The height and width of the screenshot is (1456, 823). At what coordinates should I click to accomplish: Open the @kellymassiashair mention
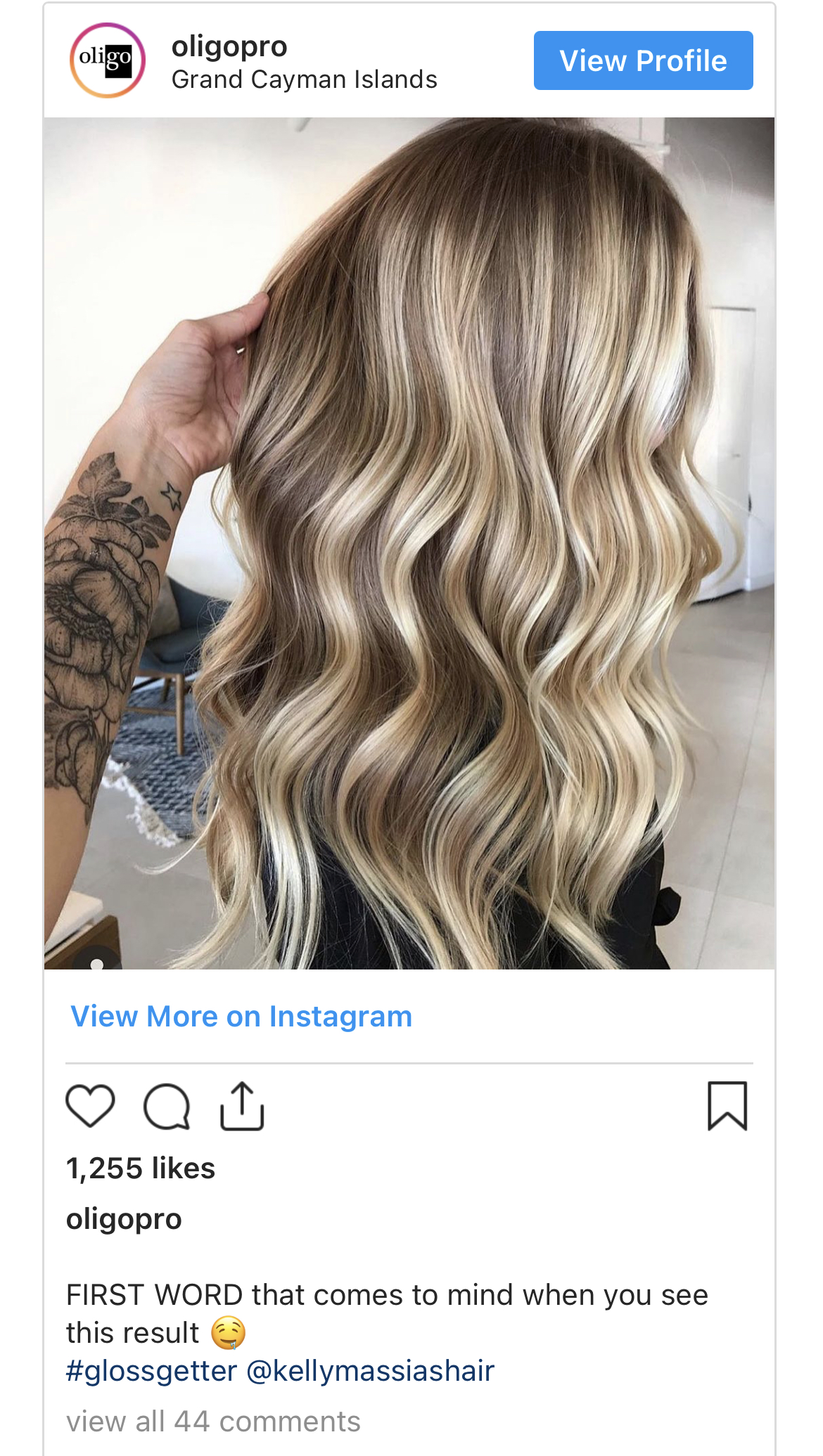click(370, 1371)
